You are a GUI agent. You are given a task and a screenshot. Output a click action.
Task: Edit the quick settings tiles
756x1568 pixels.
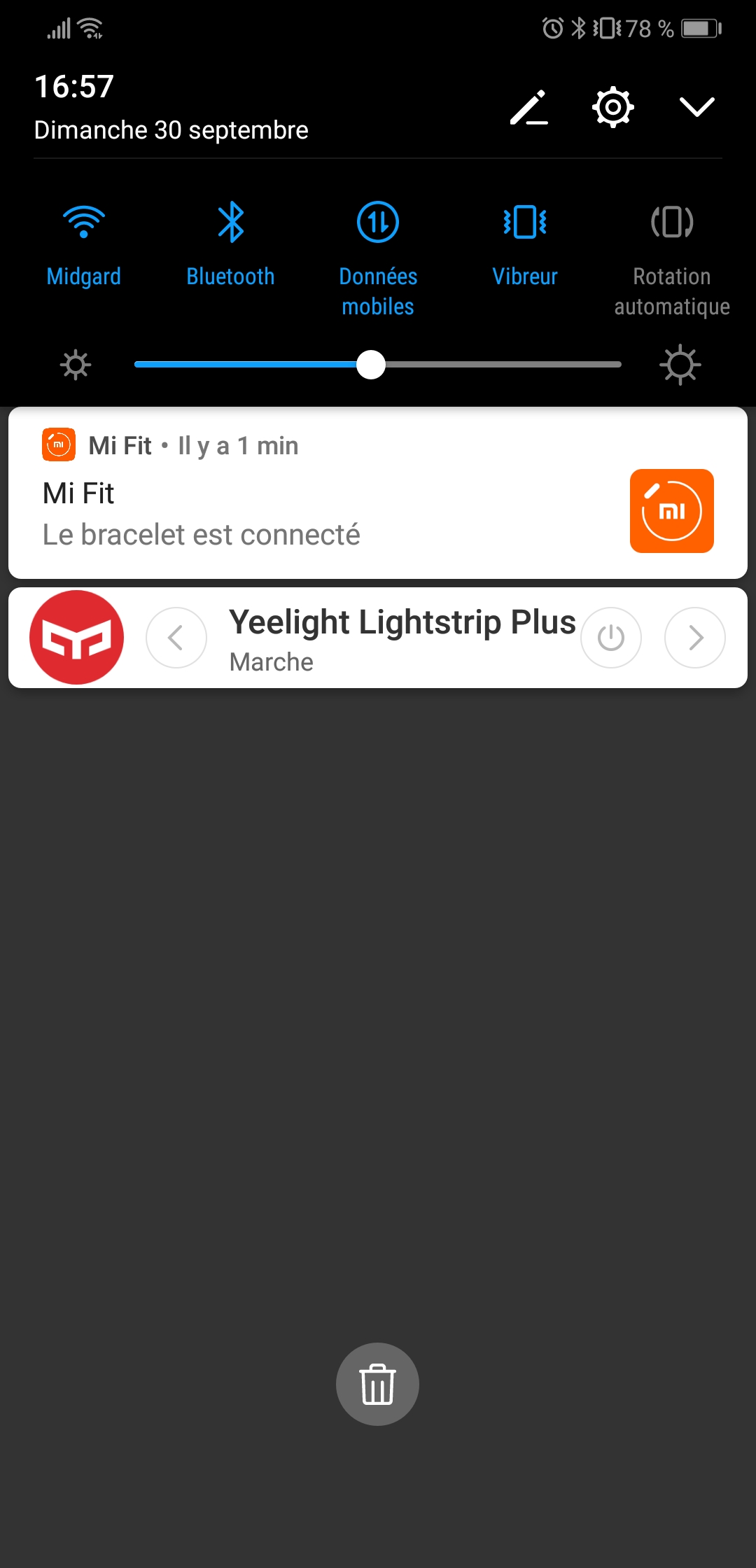tap(528, 108)
